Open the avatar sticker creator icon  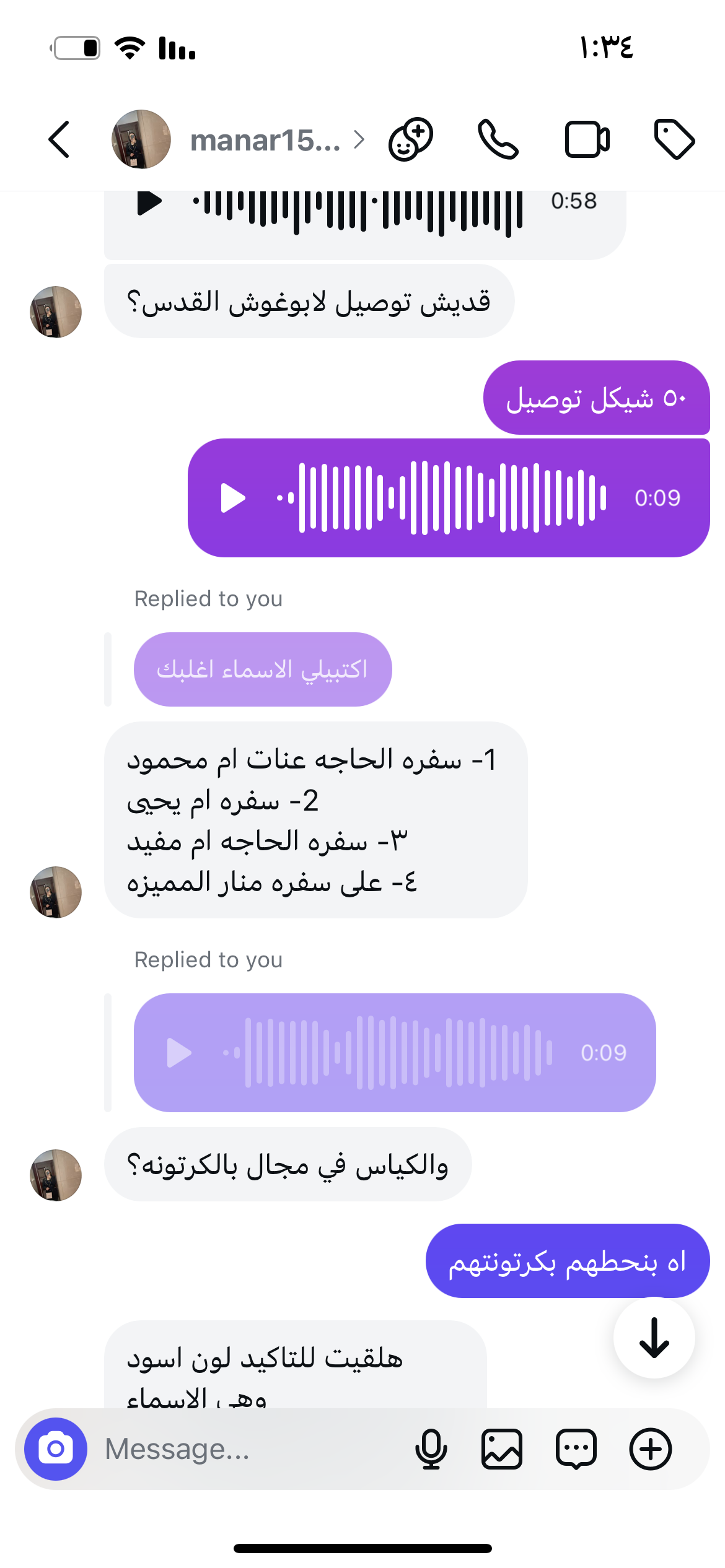(x=410, y=139)
